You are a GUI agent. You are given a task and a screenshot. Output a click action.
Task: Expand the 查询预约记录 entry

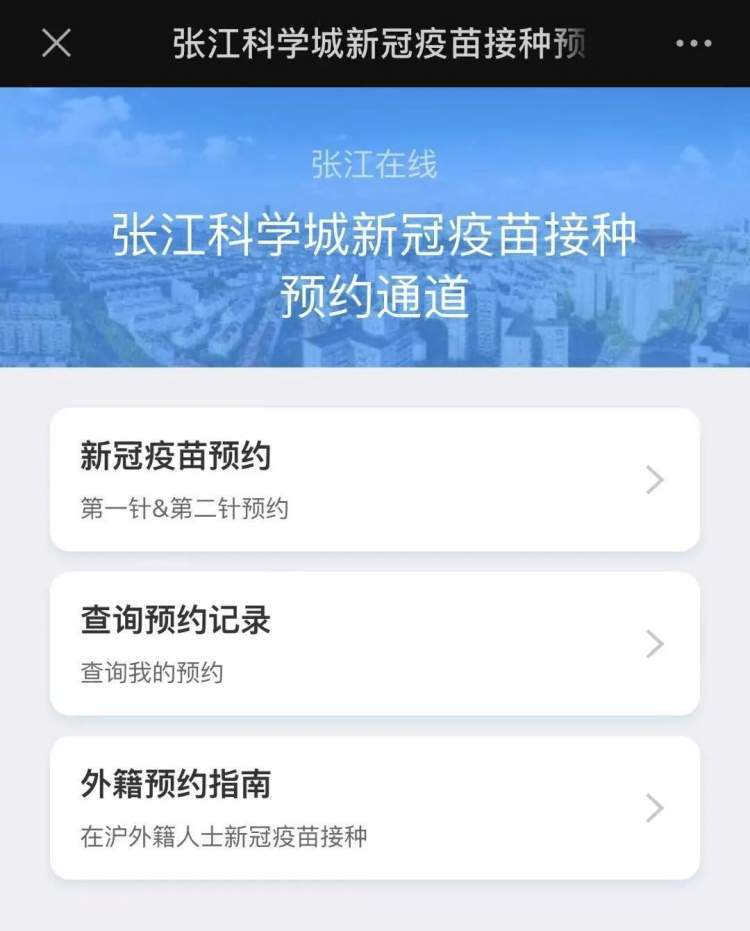pyautogui.click(x=375, y=644)
